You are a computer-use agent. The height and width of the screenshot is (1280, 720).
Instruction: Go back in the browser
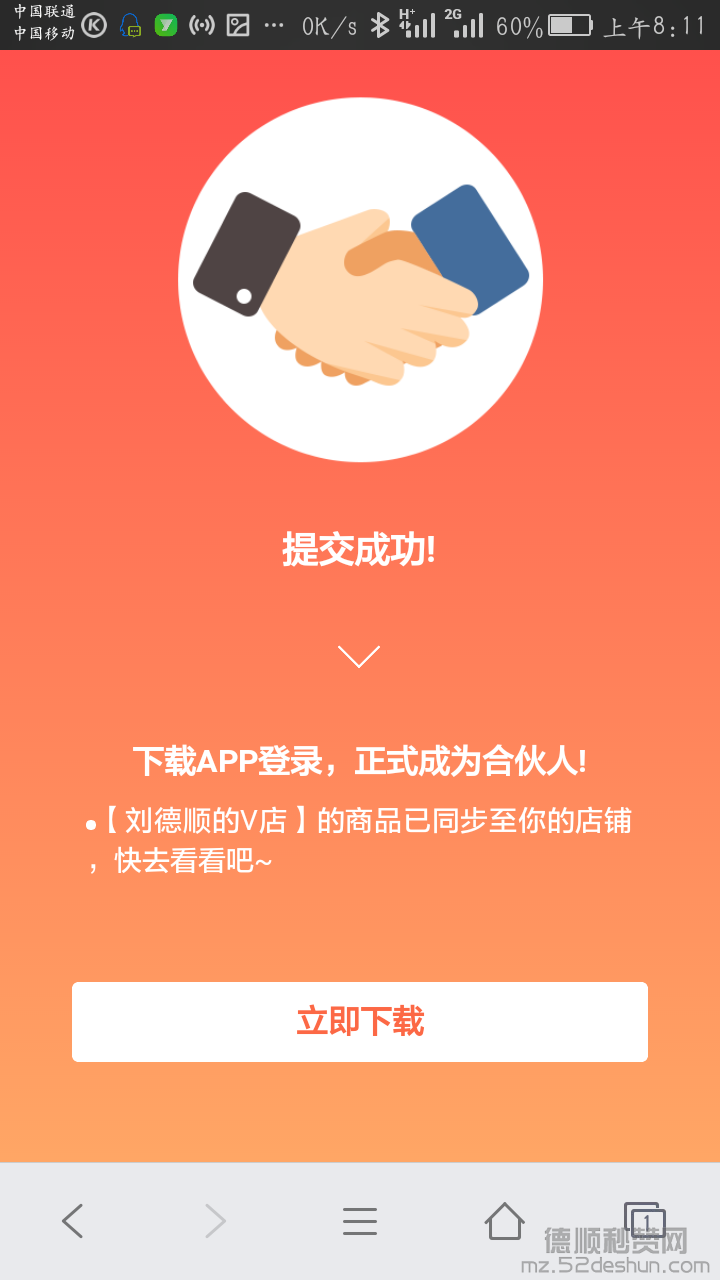click(72, 1221)
